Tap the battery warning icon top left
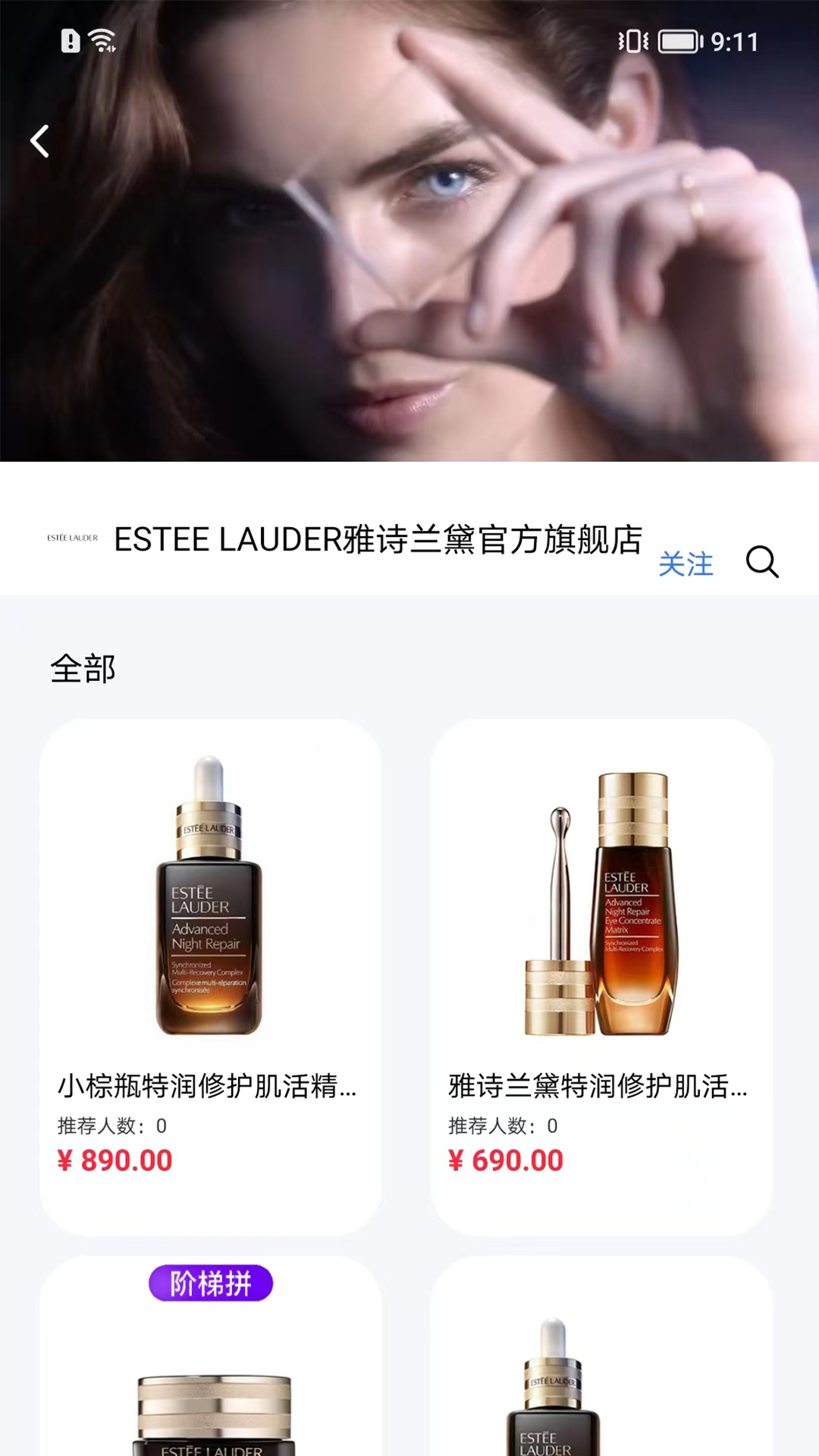The height and width of the screenshot is (1456, 819). pyautogui.click(x=69, y=42)
